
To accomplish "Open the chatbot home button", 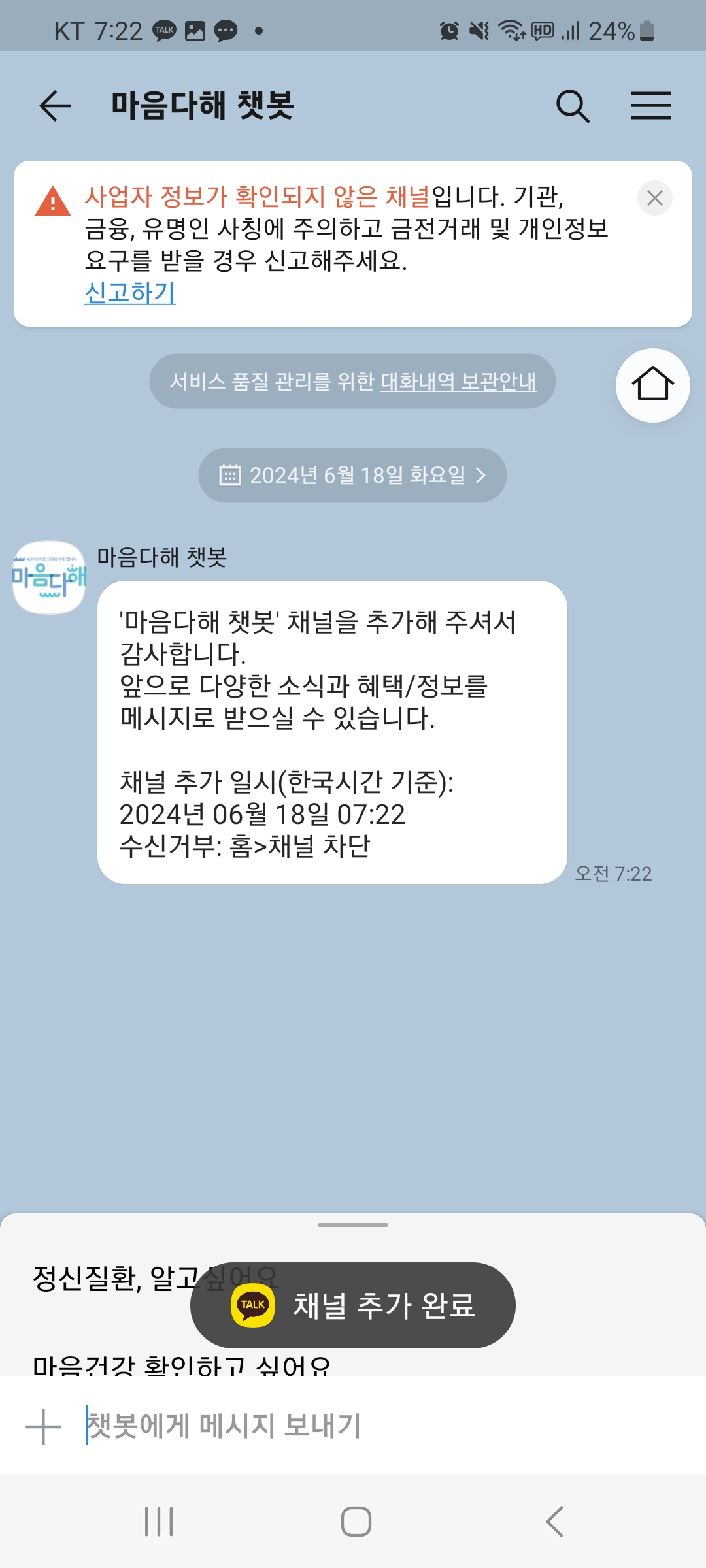I will tap(652, 385).
